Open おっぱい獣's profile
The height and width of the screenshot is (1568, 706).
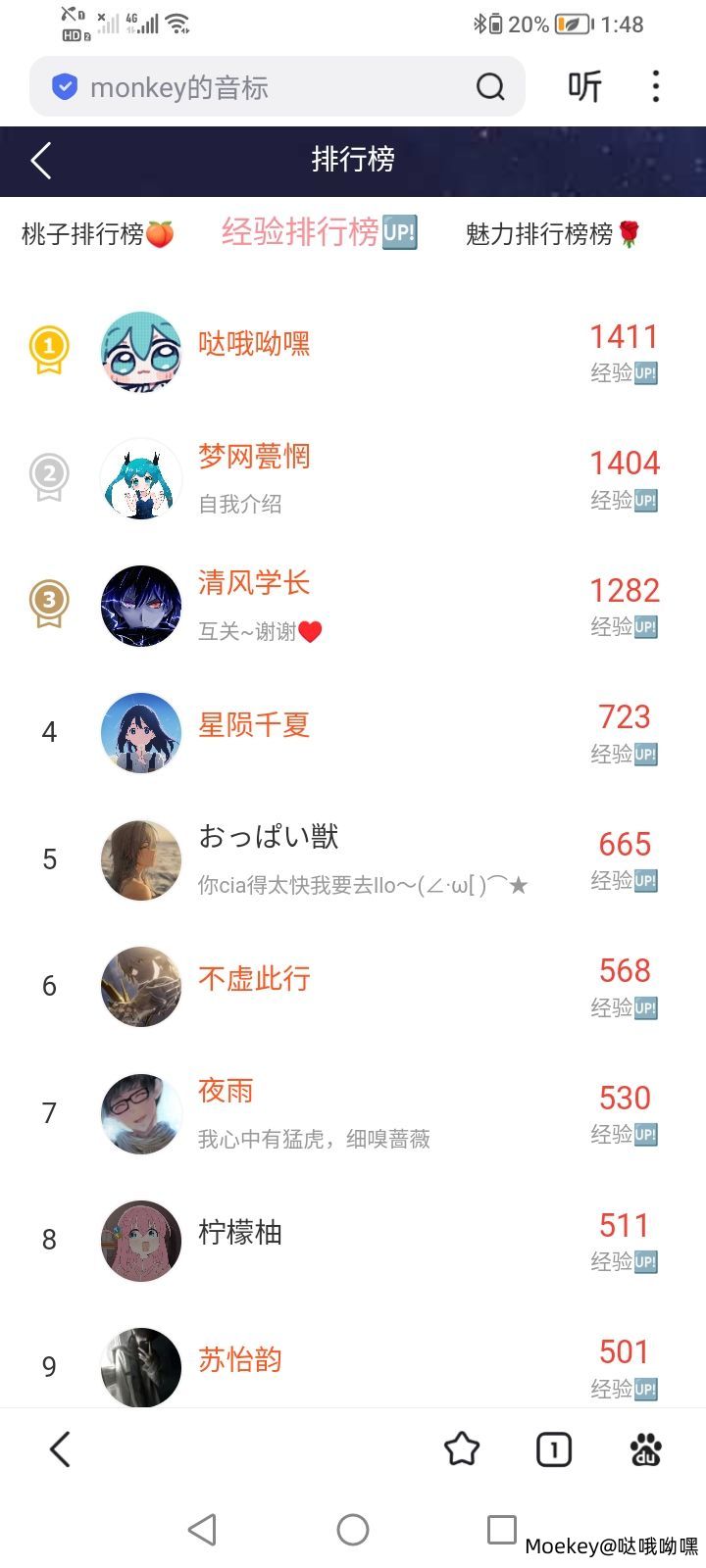coord(268,837)
